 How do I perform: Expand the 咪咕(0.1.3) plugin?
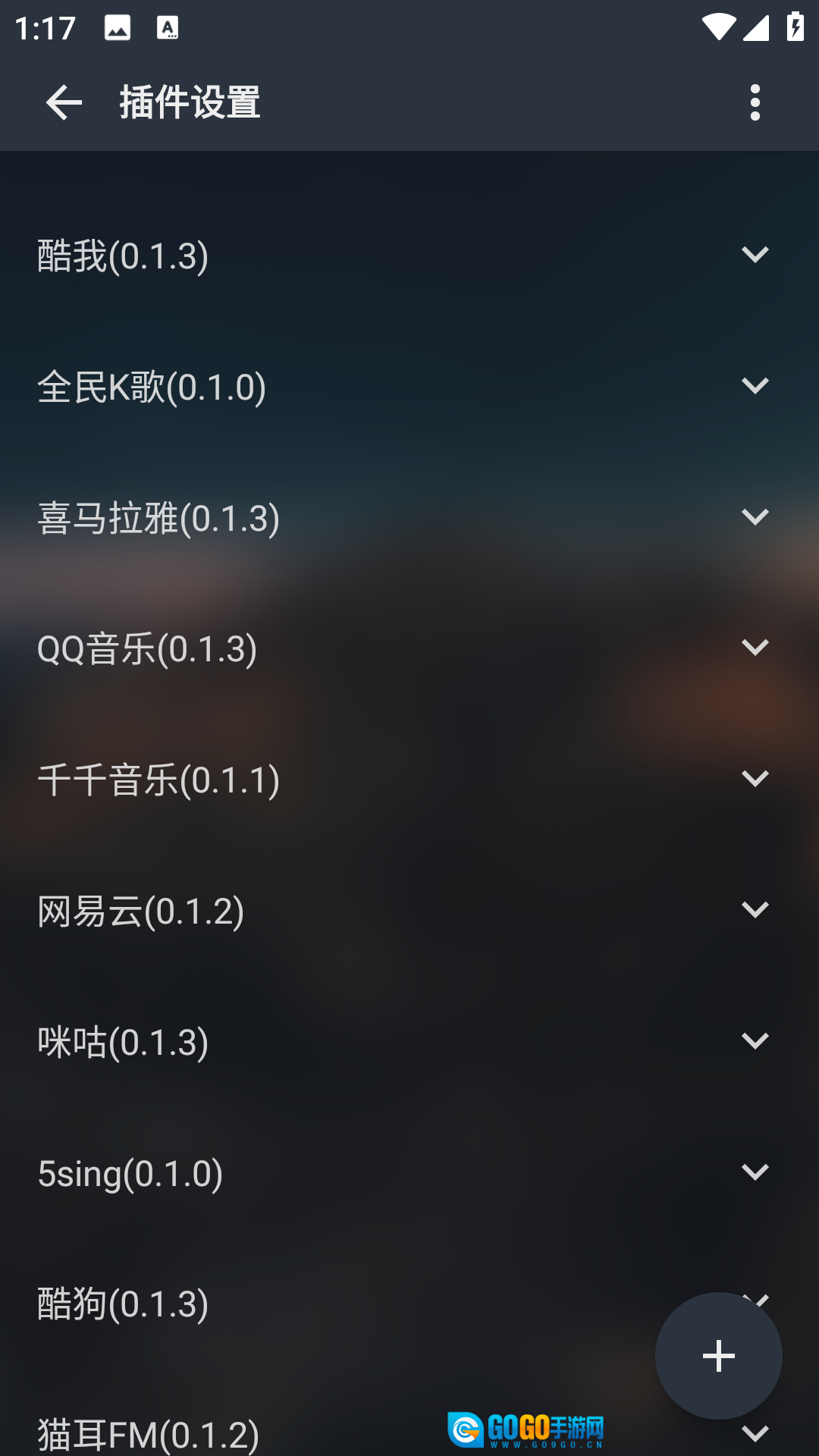(x=755, y=1041)
